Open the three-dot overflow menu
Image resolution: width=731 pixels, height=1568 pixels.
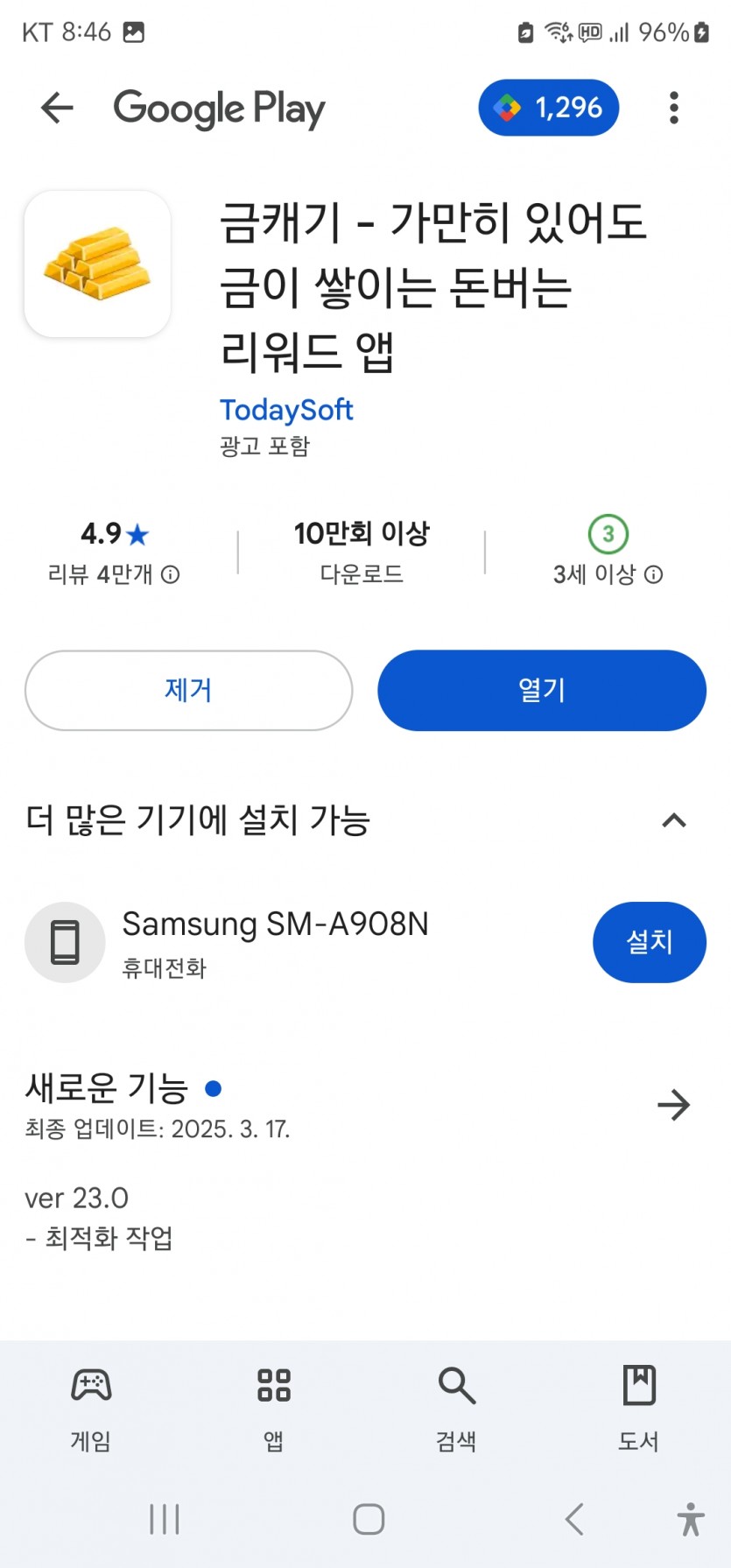click(673, 108)
